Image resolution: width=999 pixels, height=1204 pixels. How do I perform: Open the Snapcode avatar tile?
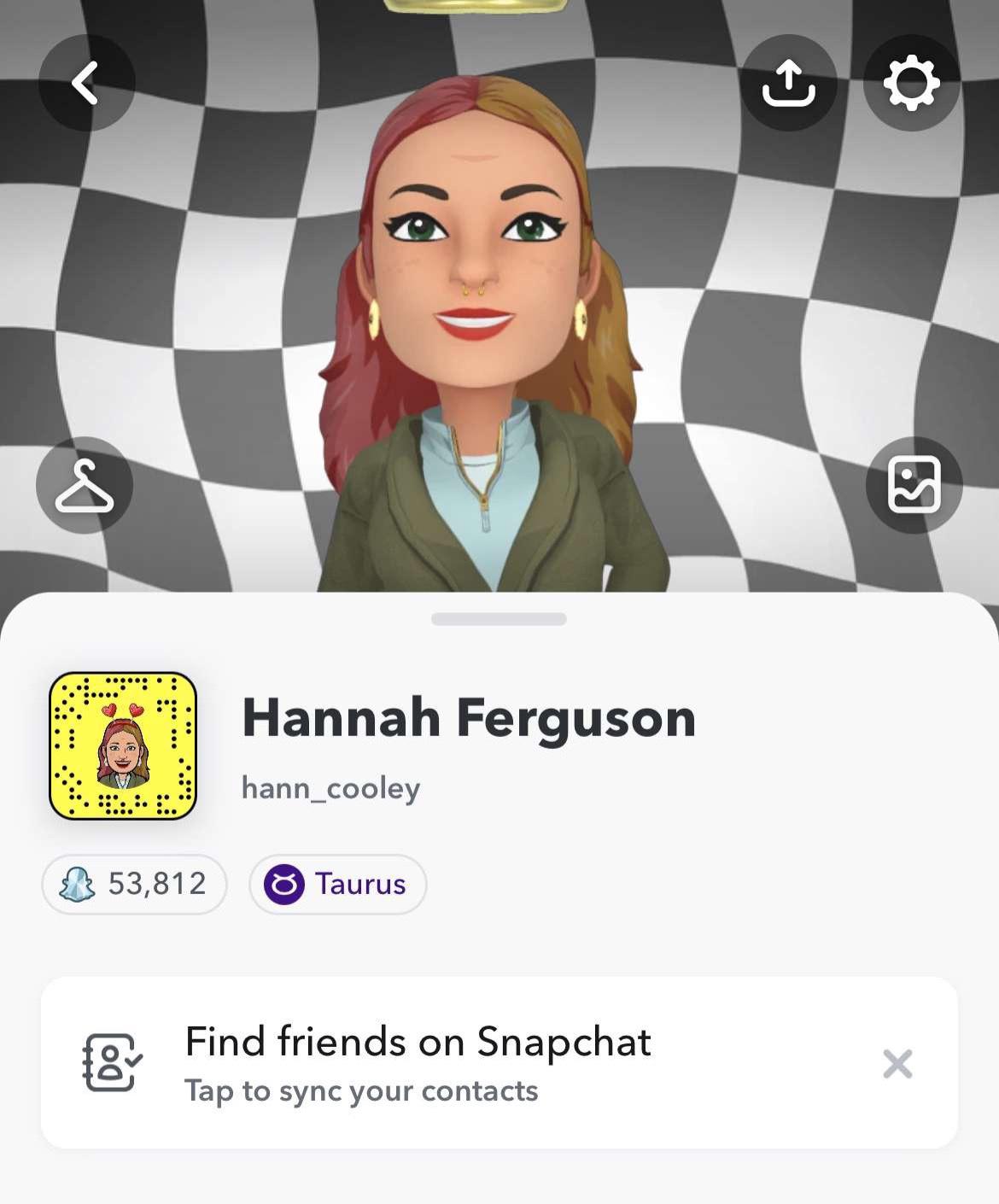point(123,745)
